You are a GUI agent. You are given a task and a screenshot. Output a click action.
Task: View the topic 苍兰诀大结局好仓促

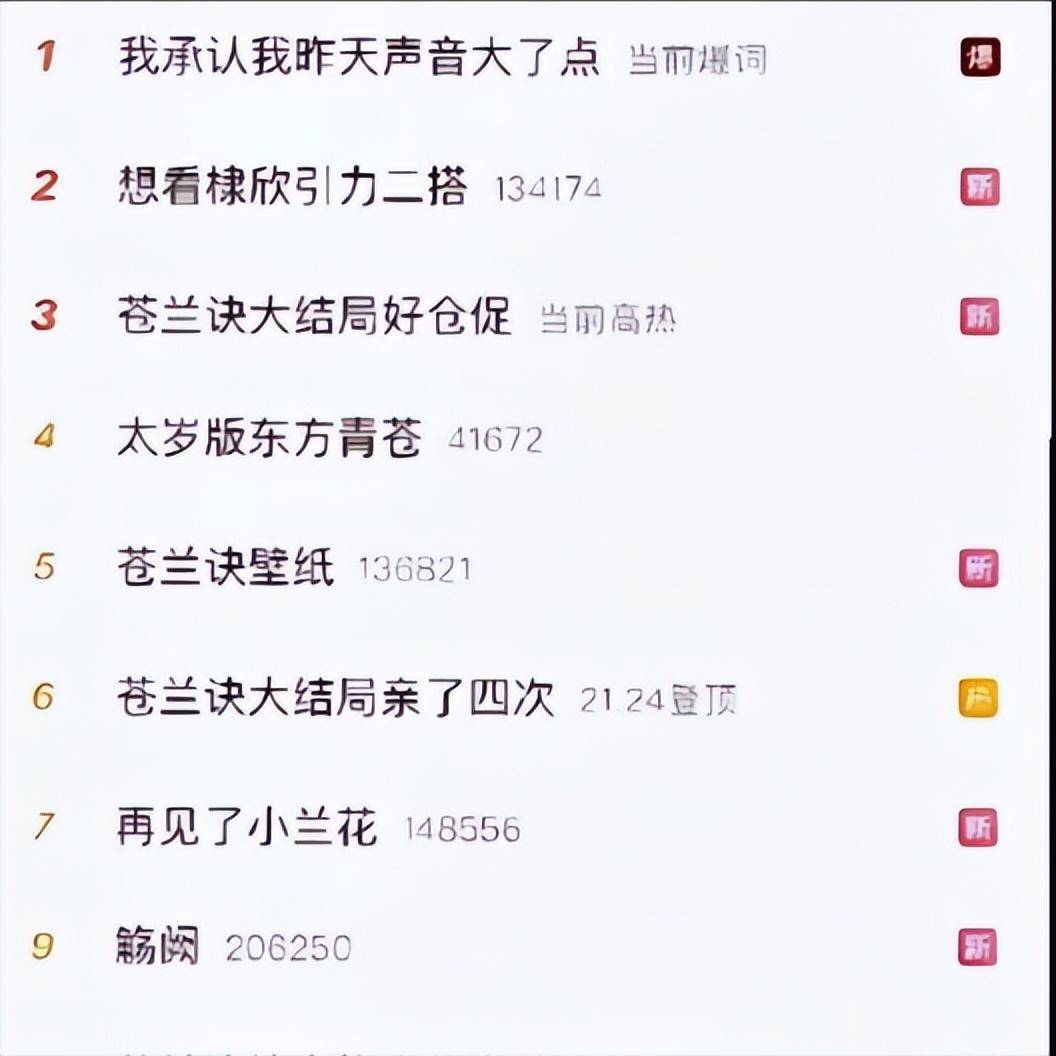pyautogui.click(x=314, y=316)
